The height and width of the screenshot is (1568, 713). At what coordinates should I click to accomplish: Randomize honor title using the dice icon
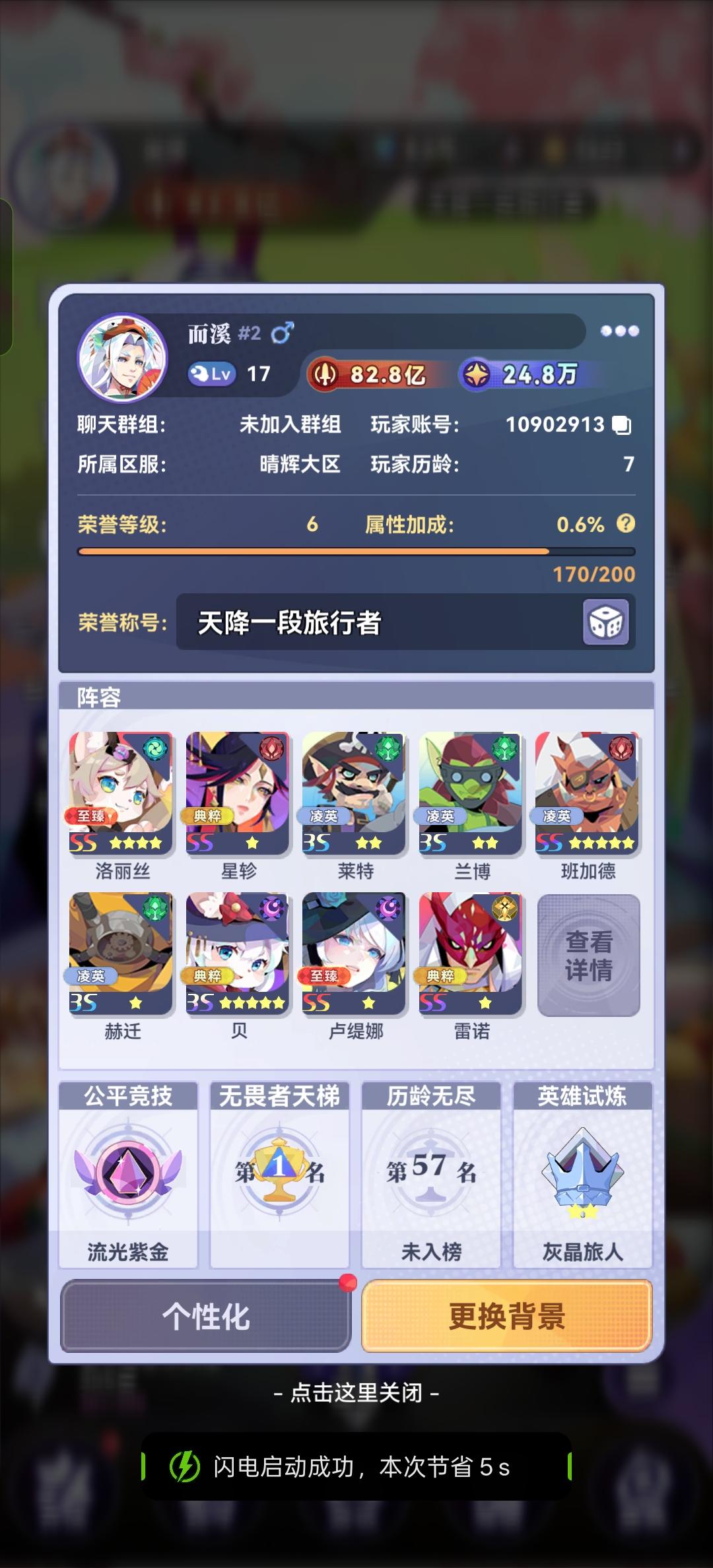605,621
